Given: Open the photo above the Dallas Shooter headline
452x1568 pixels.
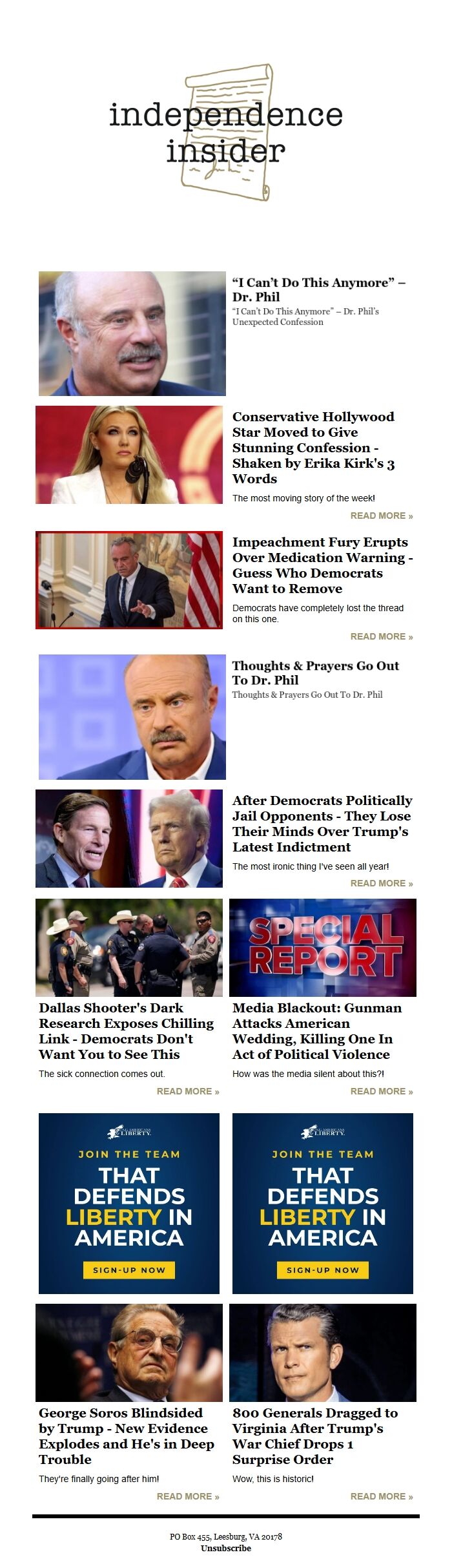Looking at the screenshot, I should pos(129,947).
